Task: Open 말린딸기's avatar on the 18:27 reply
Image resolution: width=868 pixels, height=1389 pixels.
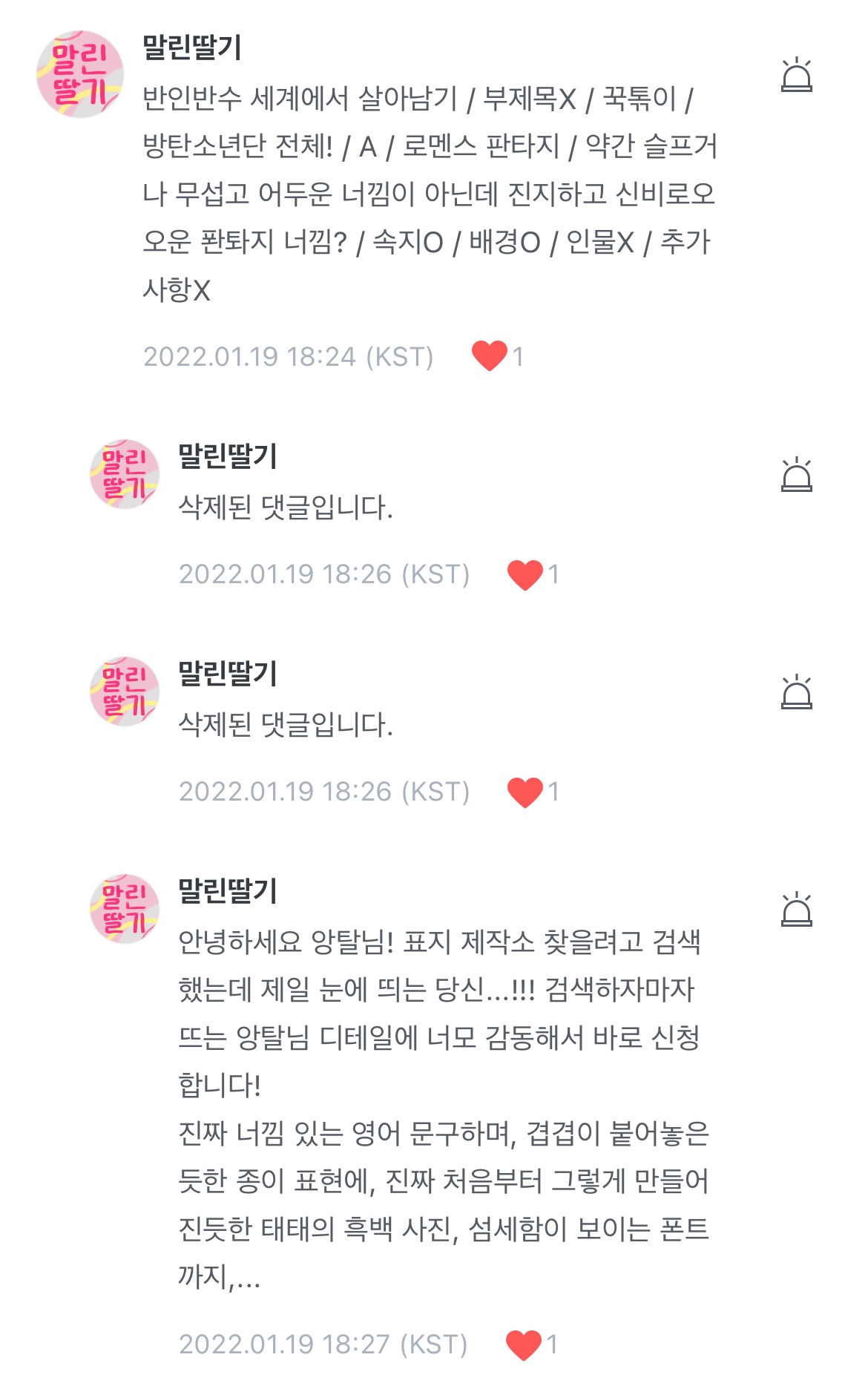Action: (125, 909)
